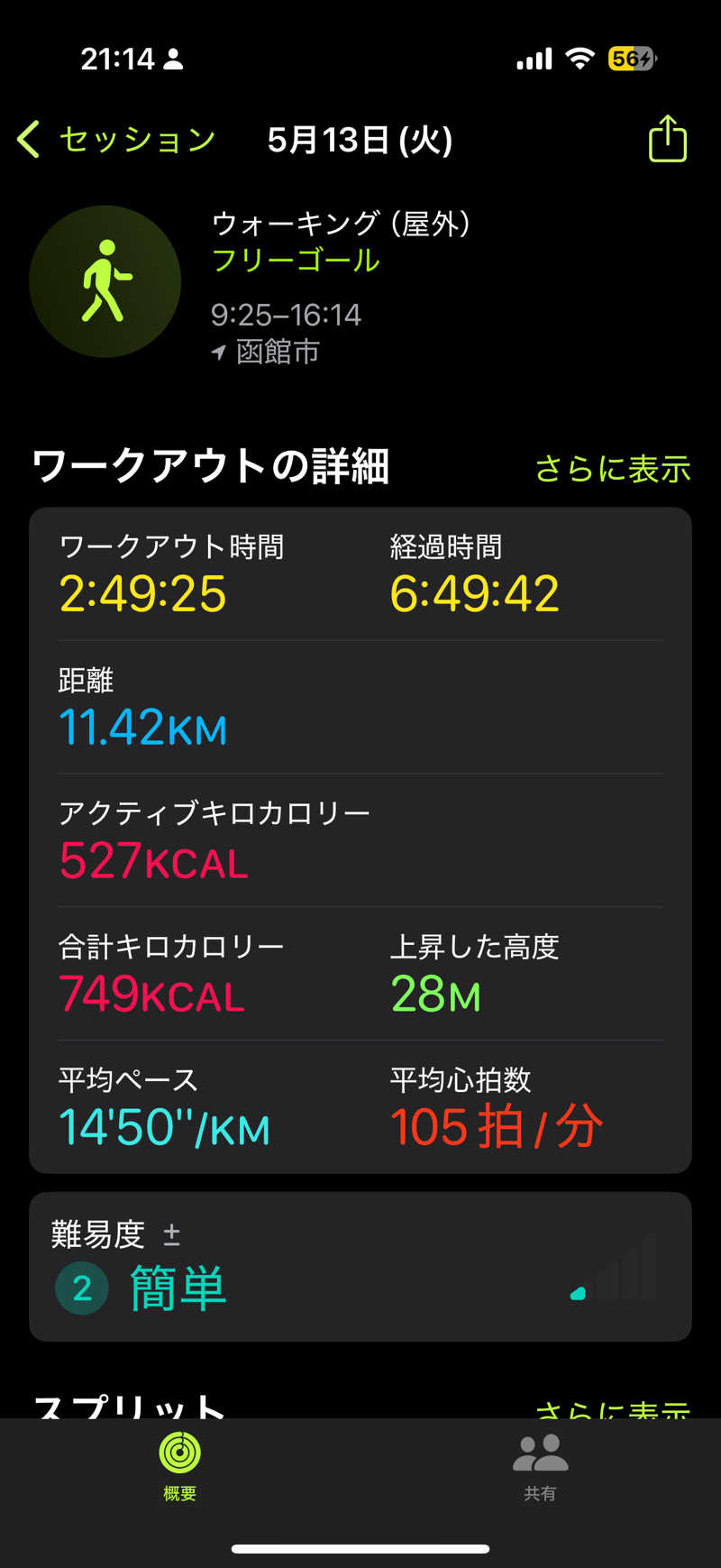Switch to the 概要 tab

[x=179, y=1465]
